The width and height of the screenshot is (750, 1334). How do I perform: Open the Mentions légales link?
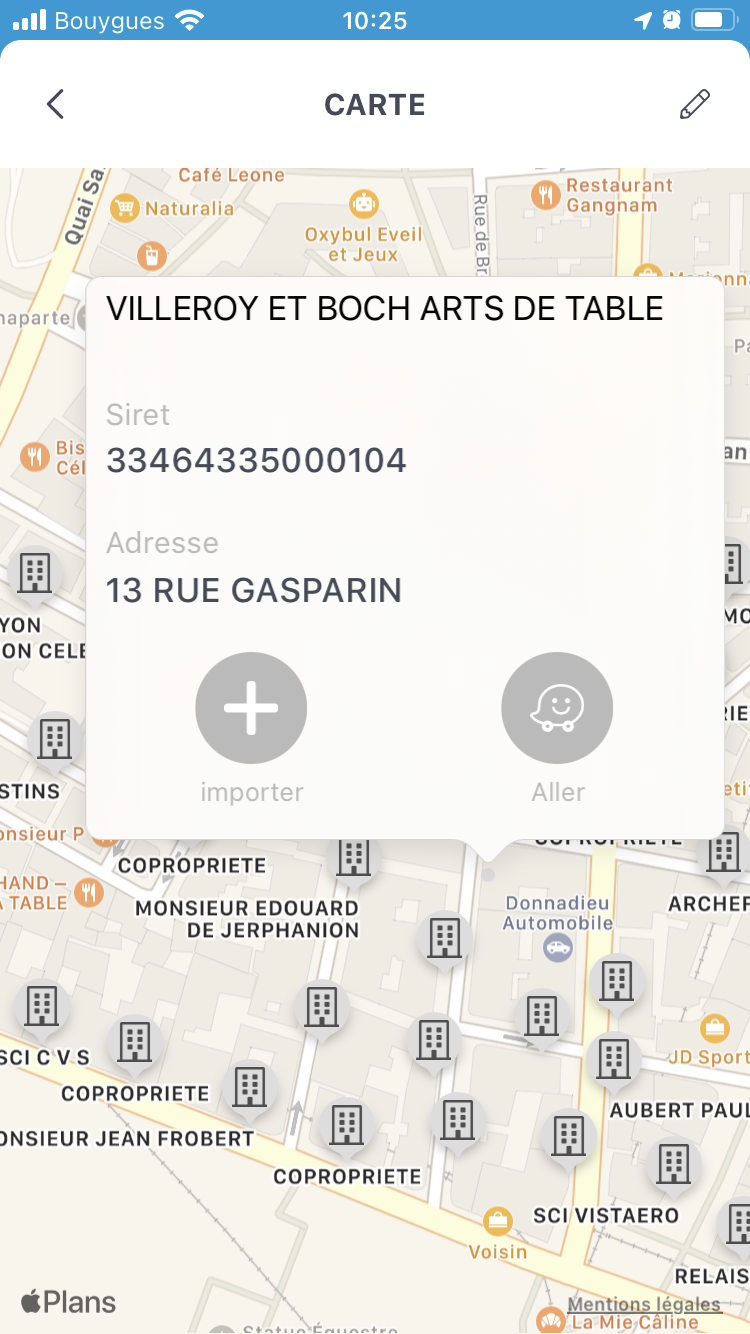(x=644, y=1304)
